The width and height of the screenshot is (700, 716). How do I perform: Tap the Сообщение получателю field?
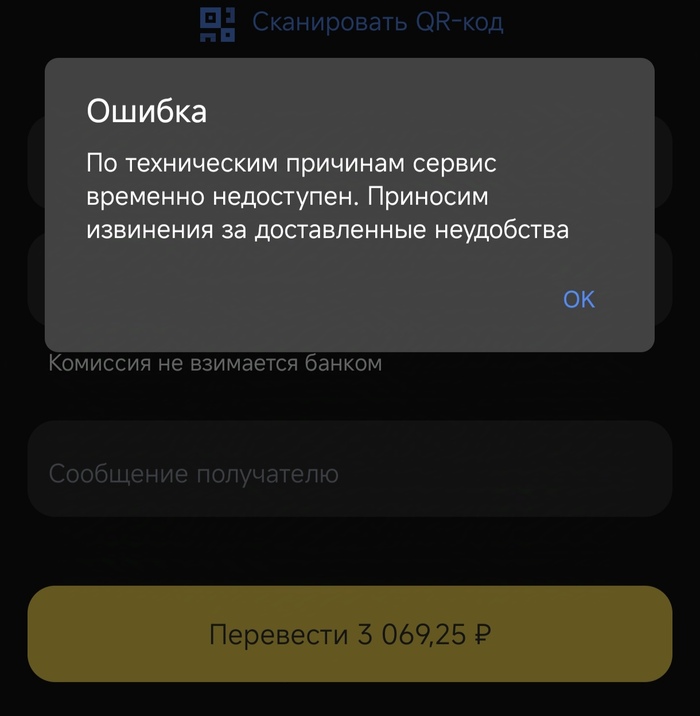[x=349, y=473]
